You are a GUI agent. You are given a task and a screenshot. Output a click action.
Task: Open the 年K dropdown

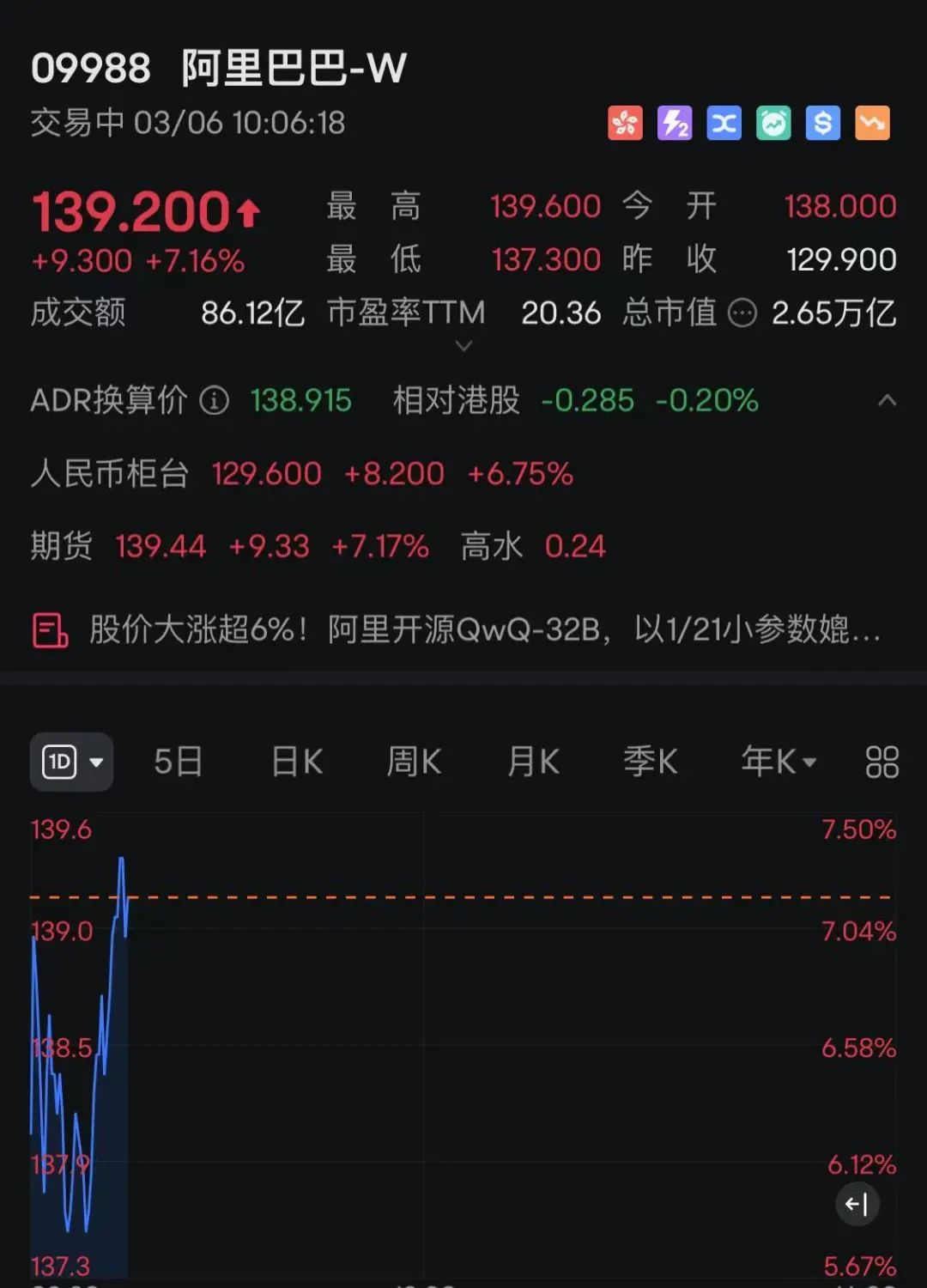pyautogui.click(x=779, y=762)
